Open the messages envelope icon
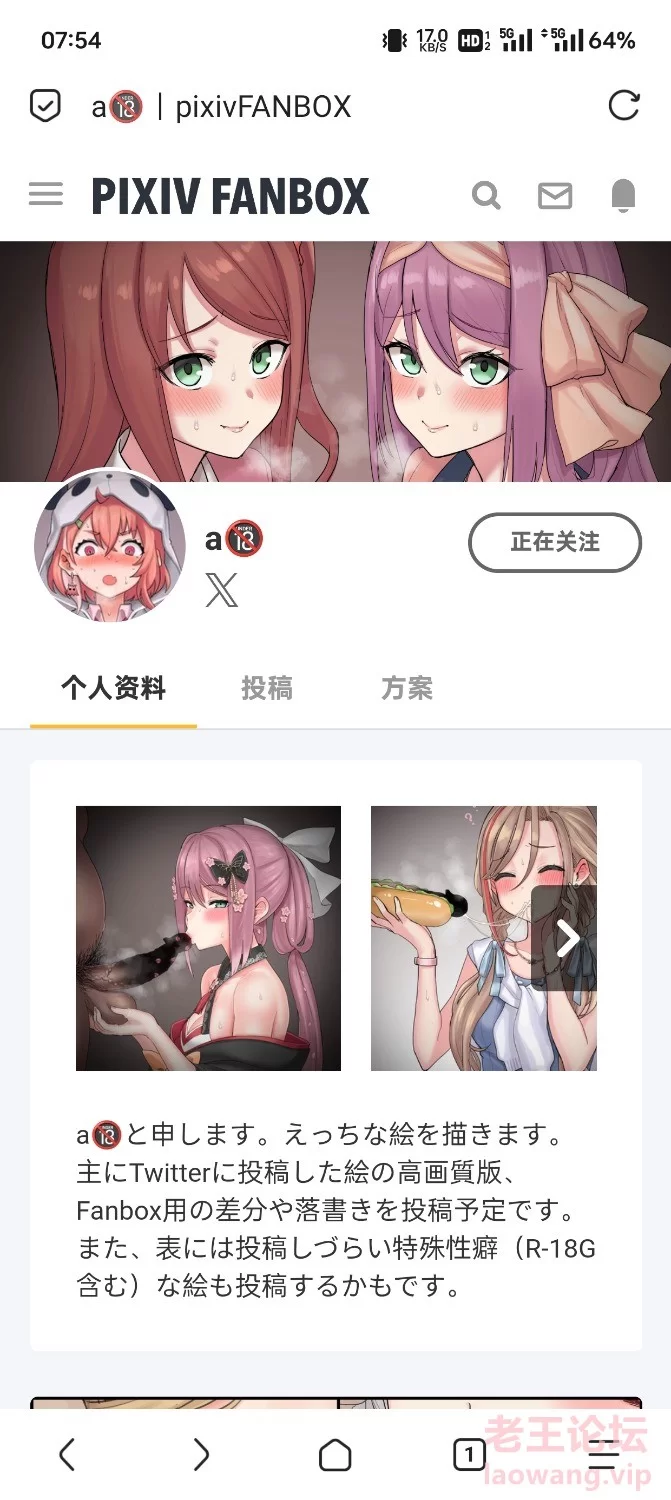Screen dimensions: 671x1500 (555, 196)
